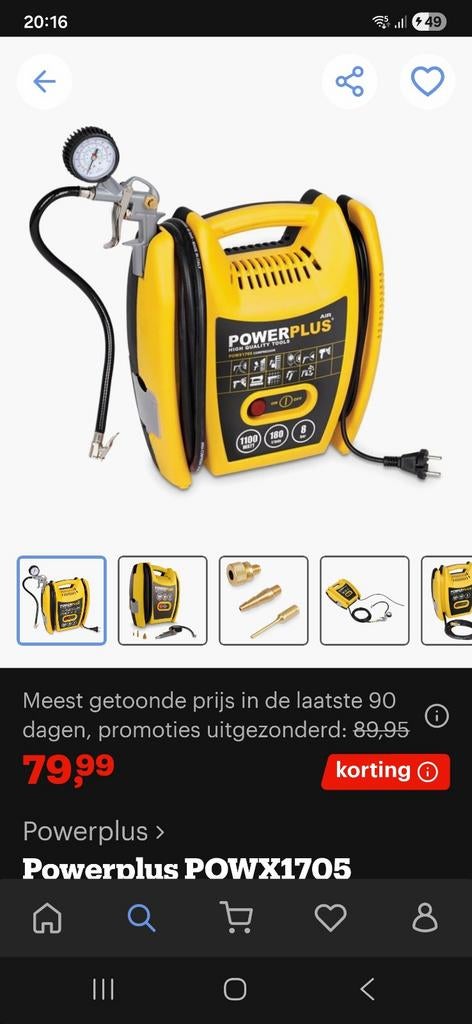Image resolution: width=472 pixels, height=1024 pixels.
Task: Go to the home tab
Action: pyautogui.click(x=47, y=918)
